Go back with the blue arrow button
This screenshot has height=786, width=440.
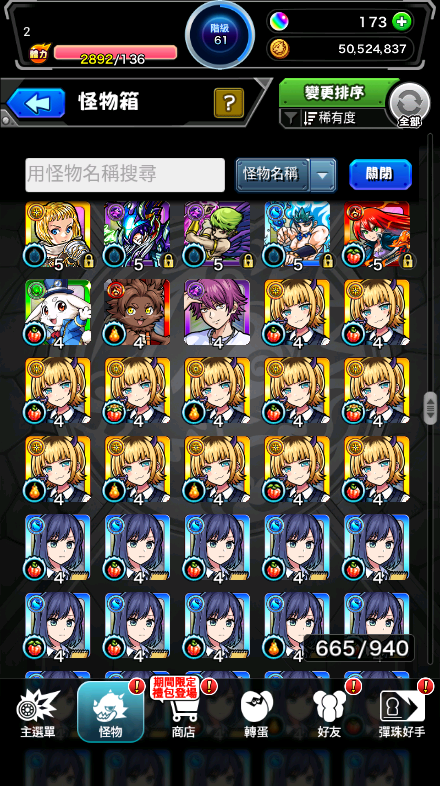[36, 103]
